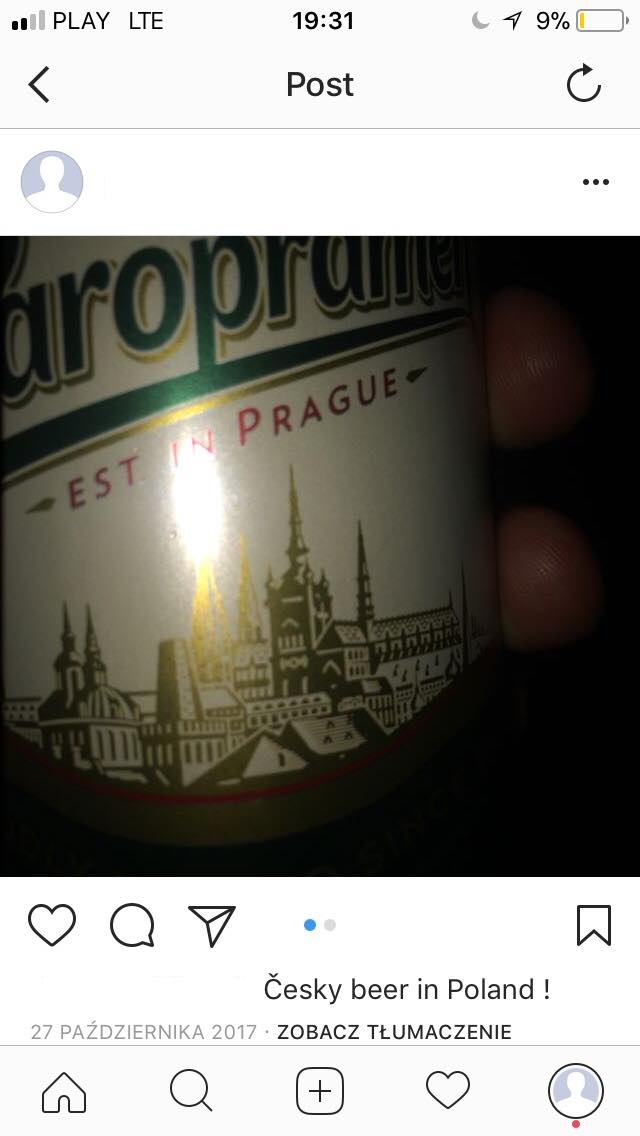Go to your Profile tab
This screenshot has width=640, height=1136.
576,1090
